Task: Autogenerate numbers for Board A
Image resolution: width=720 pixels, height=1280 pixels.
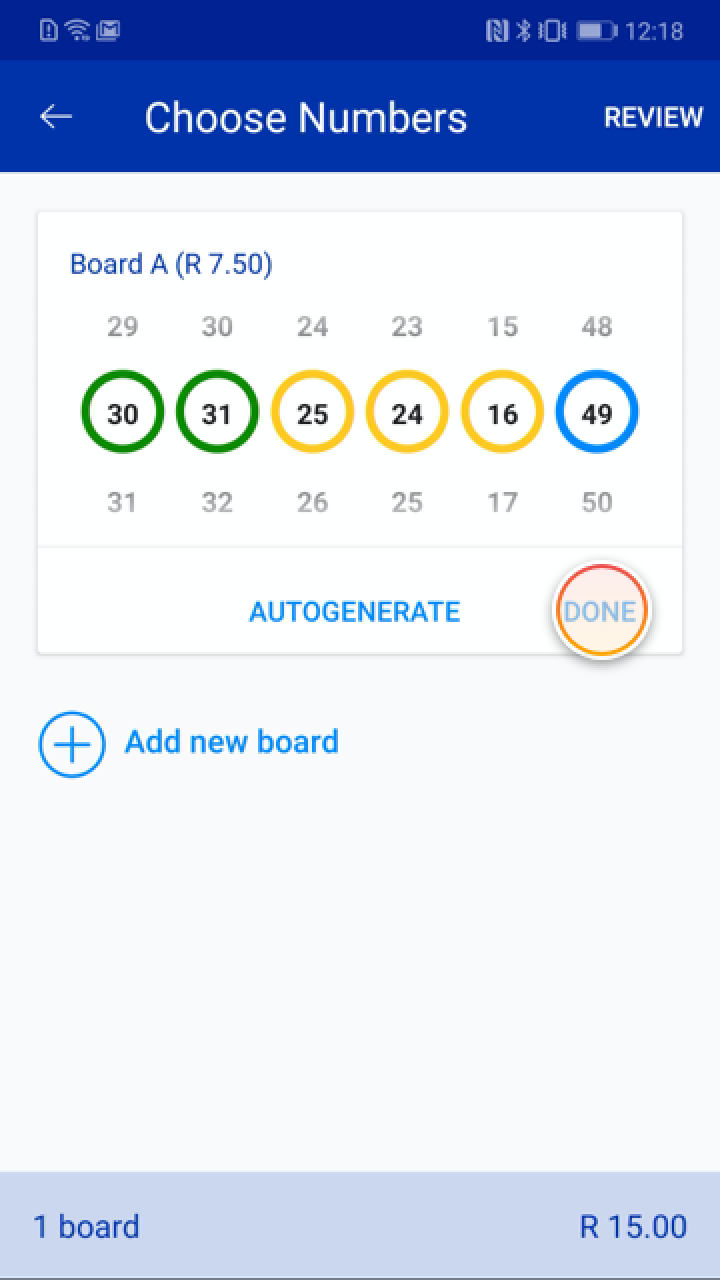Action: [x=354, y=611]
